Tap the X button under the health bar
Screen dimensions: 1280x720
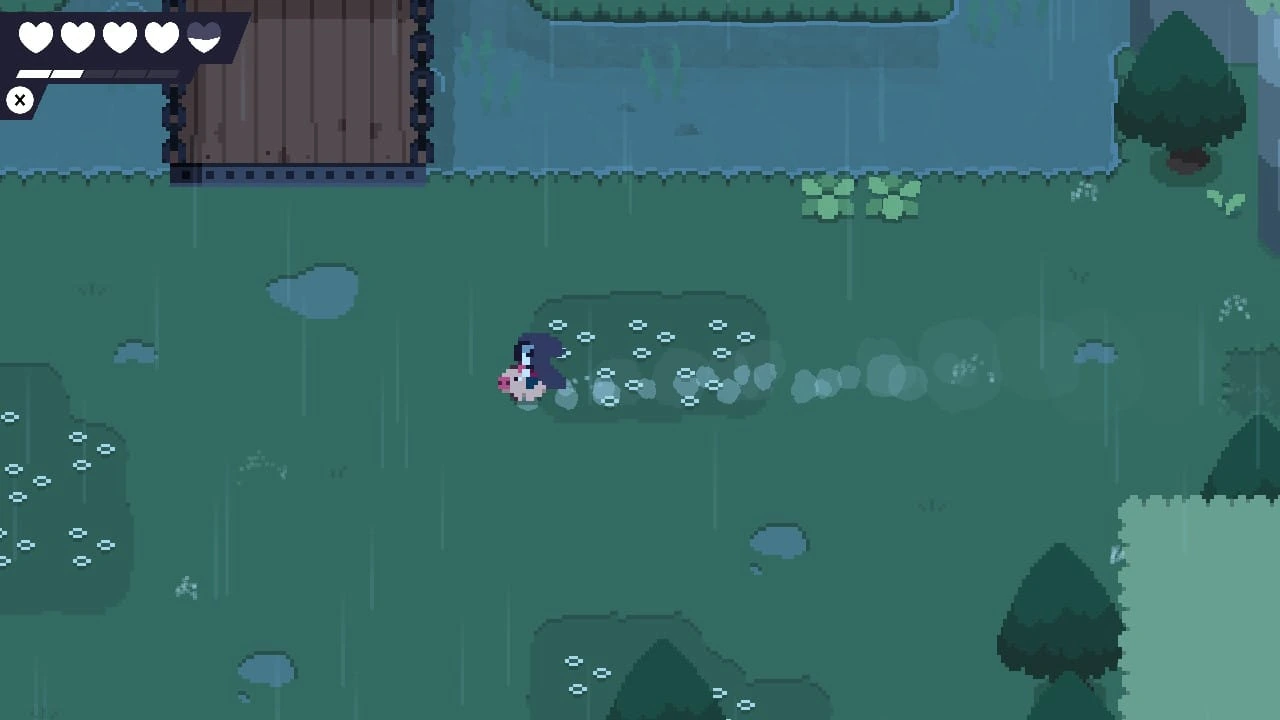pos(19,100)
